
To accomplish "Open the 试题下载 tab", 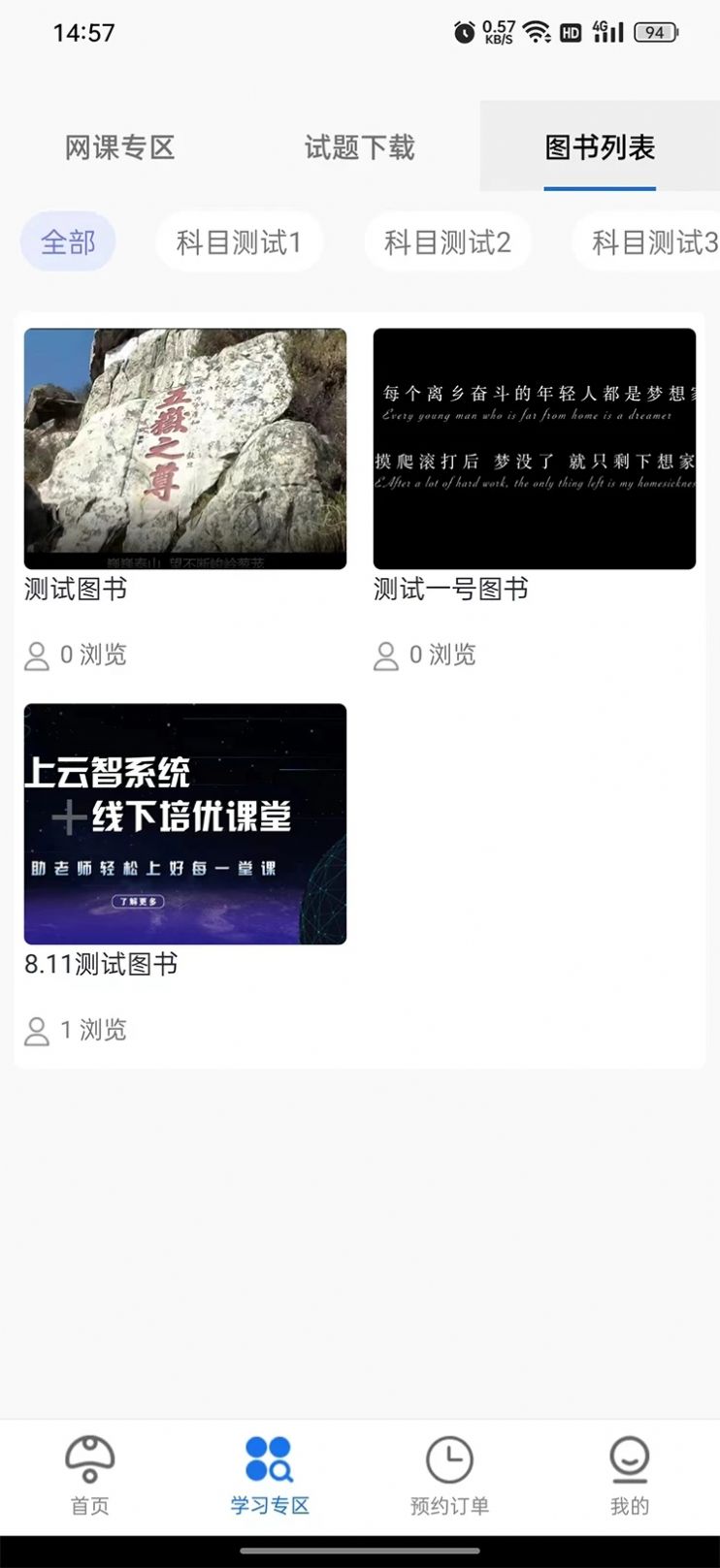I will 359,147.
